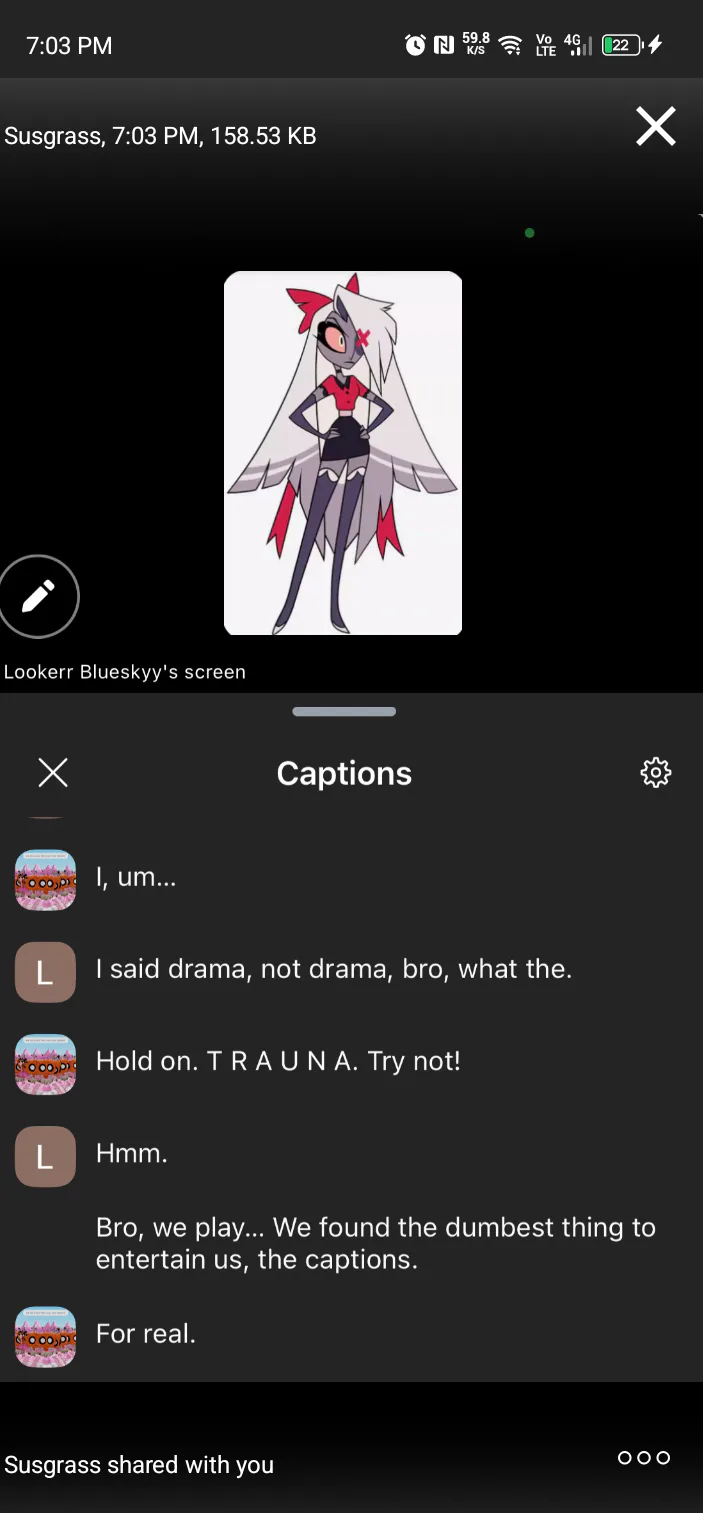Tap the pencil annotate button

point(38,597)
